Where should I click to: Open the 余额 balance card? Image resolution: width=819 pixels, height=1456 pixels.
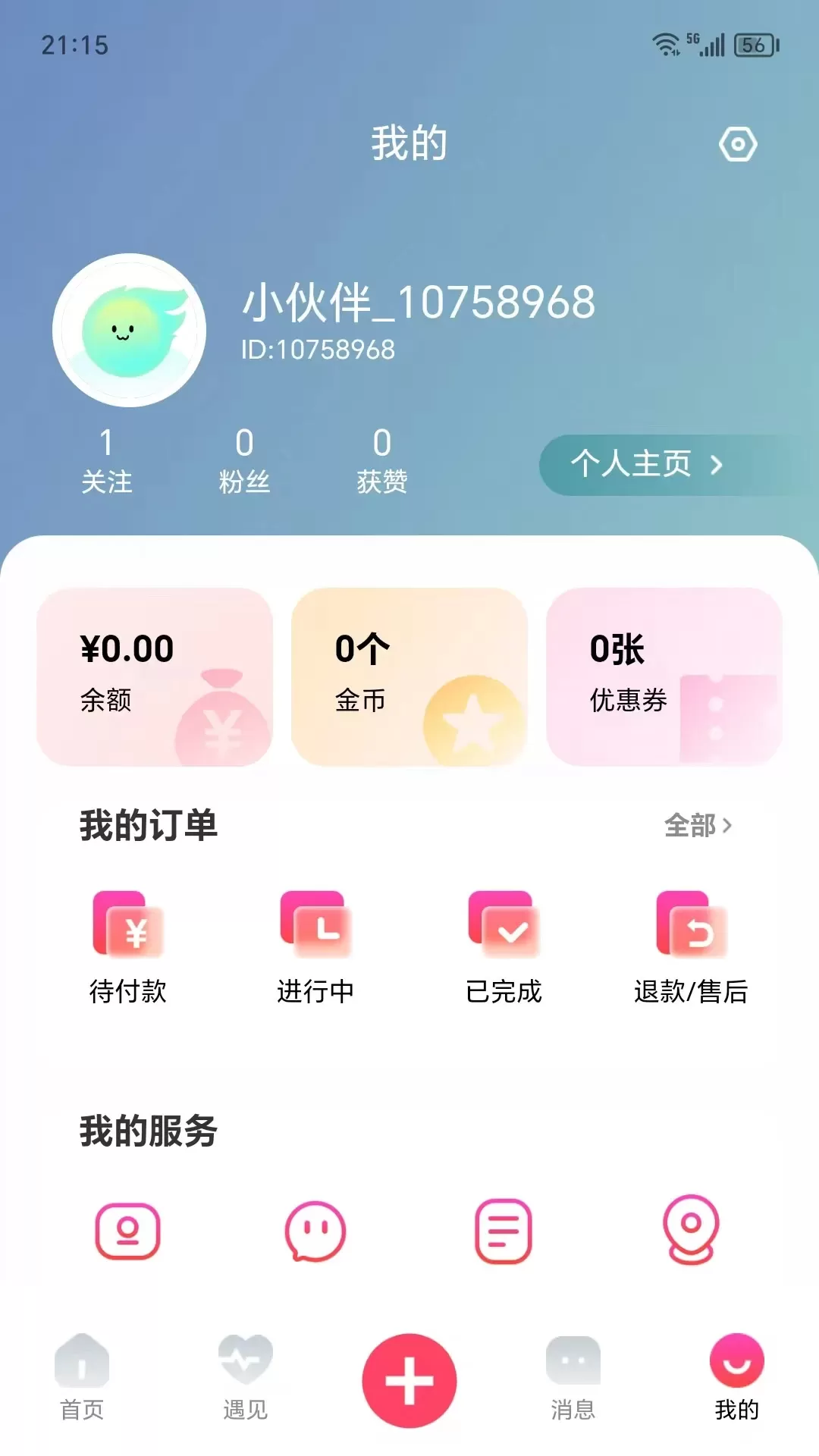pyautogui.click(x=155, y=676)
